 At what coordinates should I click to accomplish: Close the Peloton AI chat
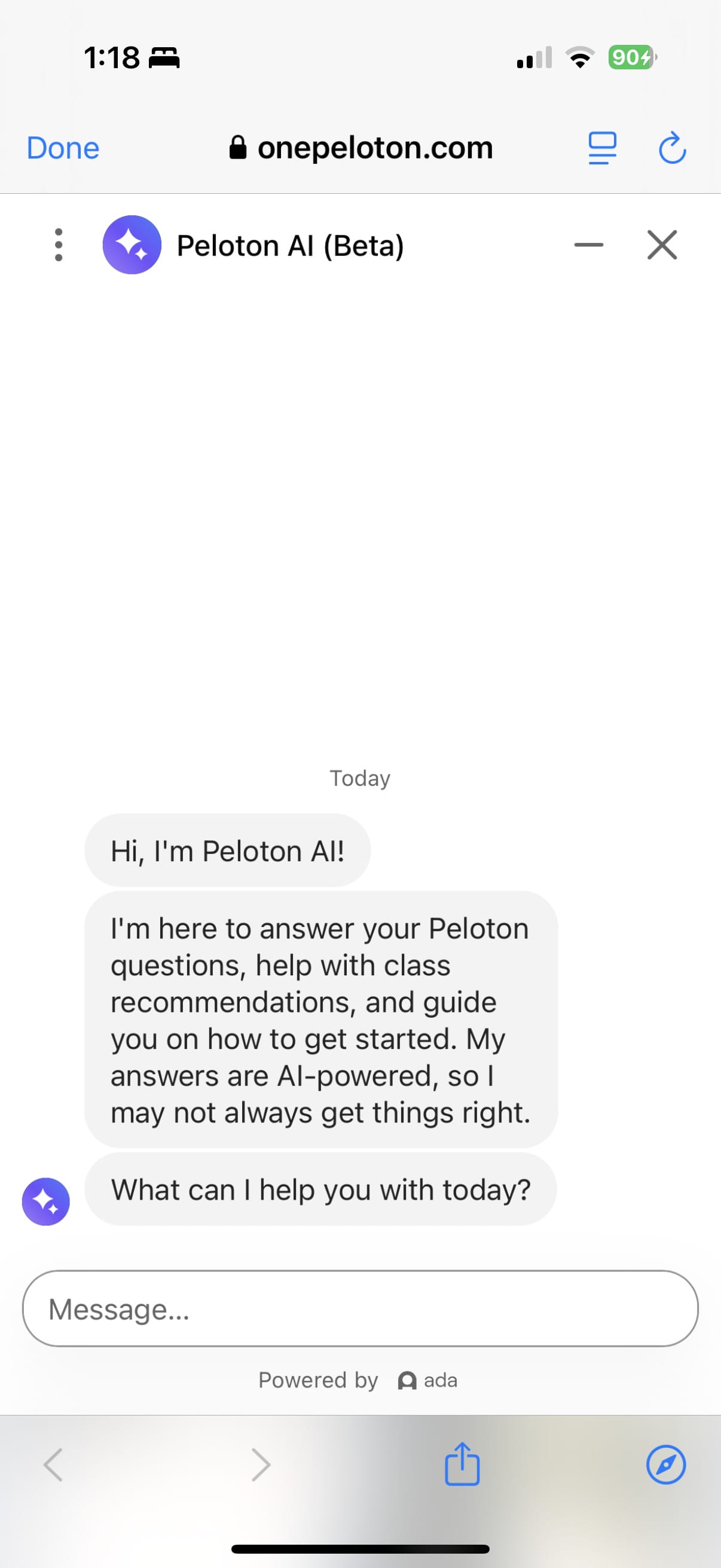pos(662,245)
